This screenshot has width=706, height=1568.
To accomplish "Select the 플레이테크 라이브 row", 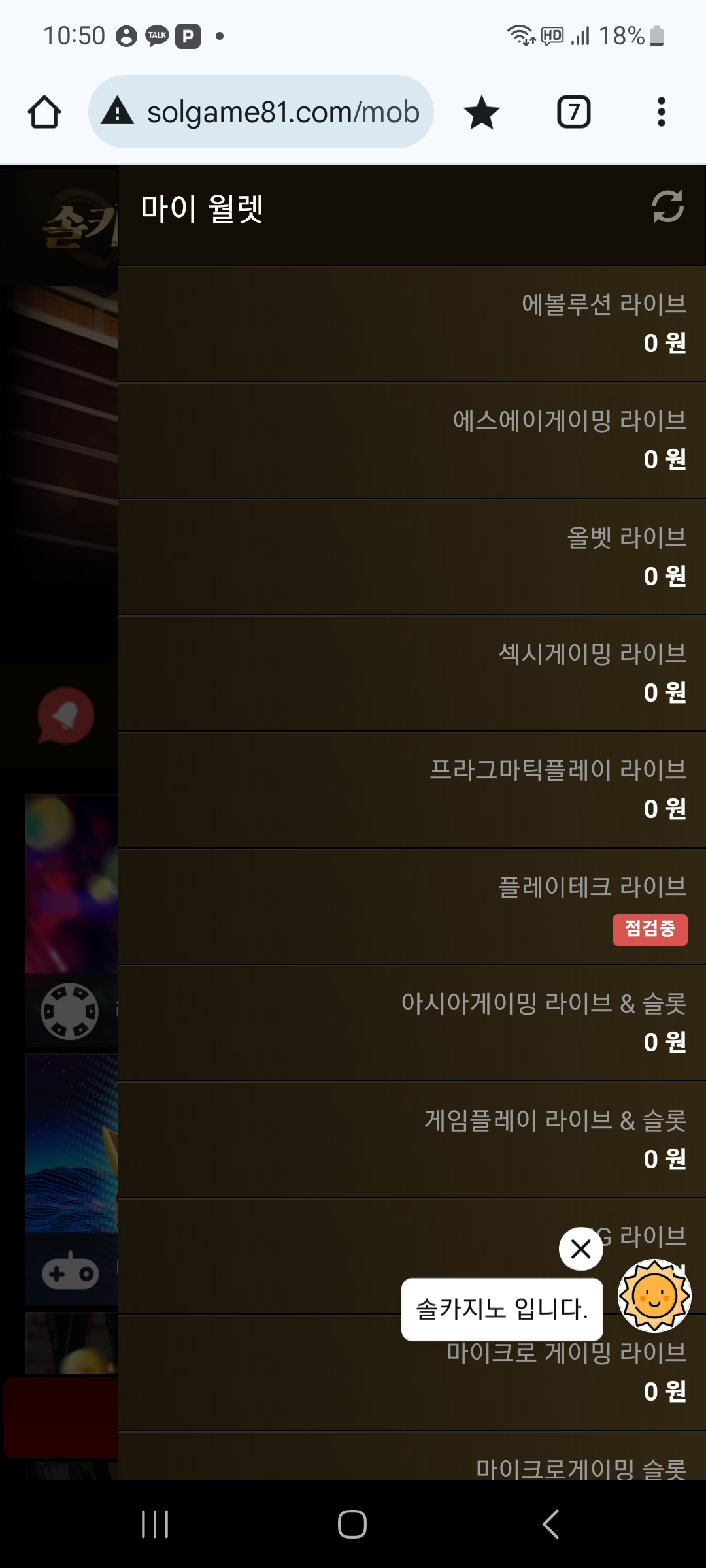I will (x=412, y=907).
